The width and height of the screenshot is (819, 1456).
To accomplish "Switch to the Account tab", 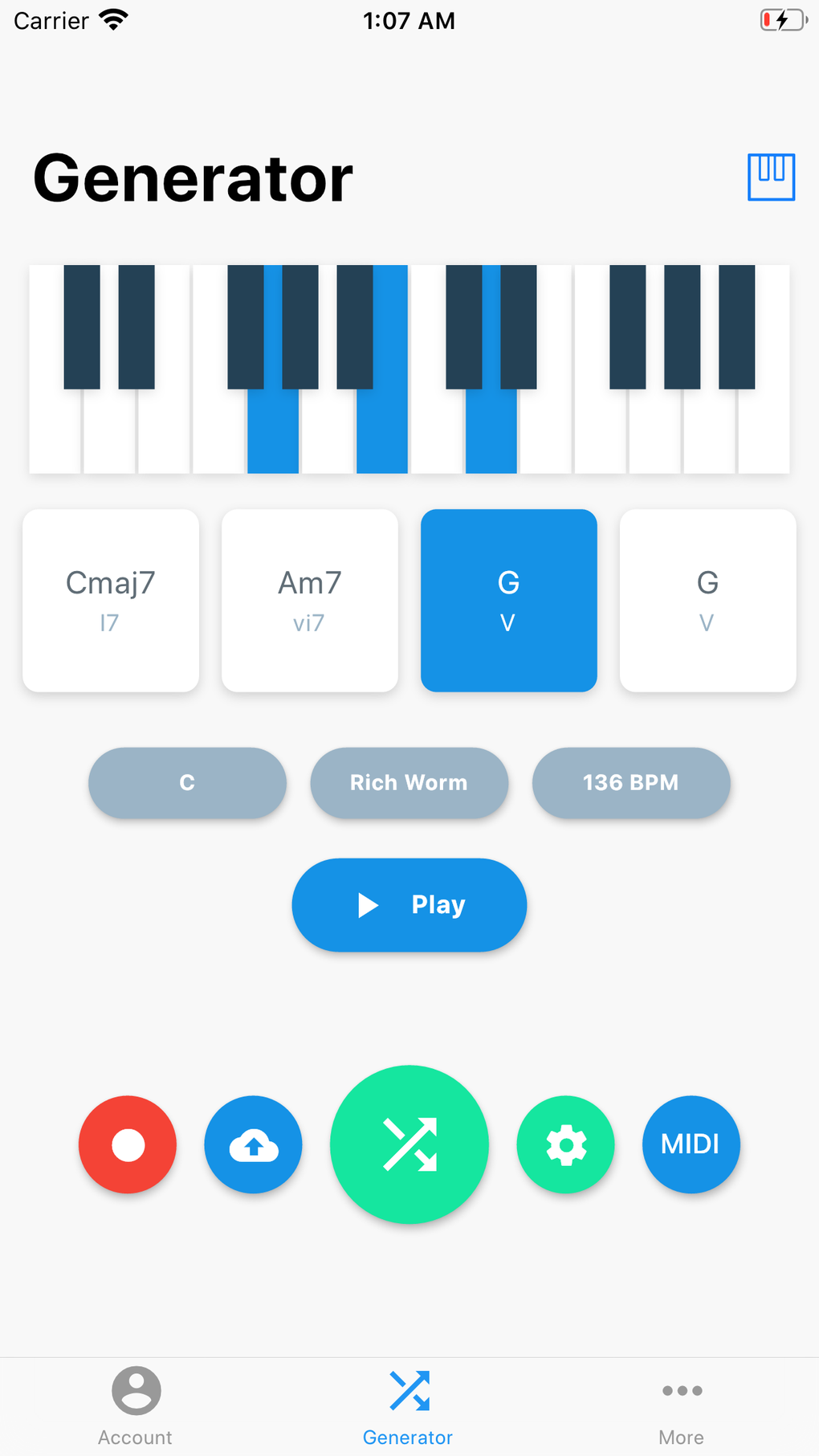I will pos(136,1406).
